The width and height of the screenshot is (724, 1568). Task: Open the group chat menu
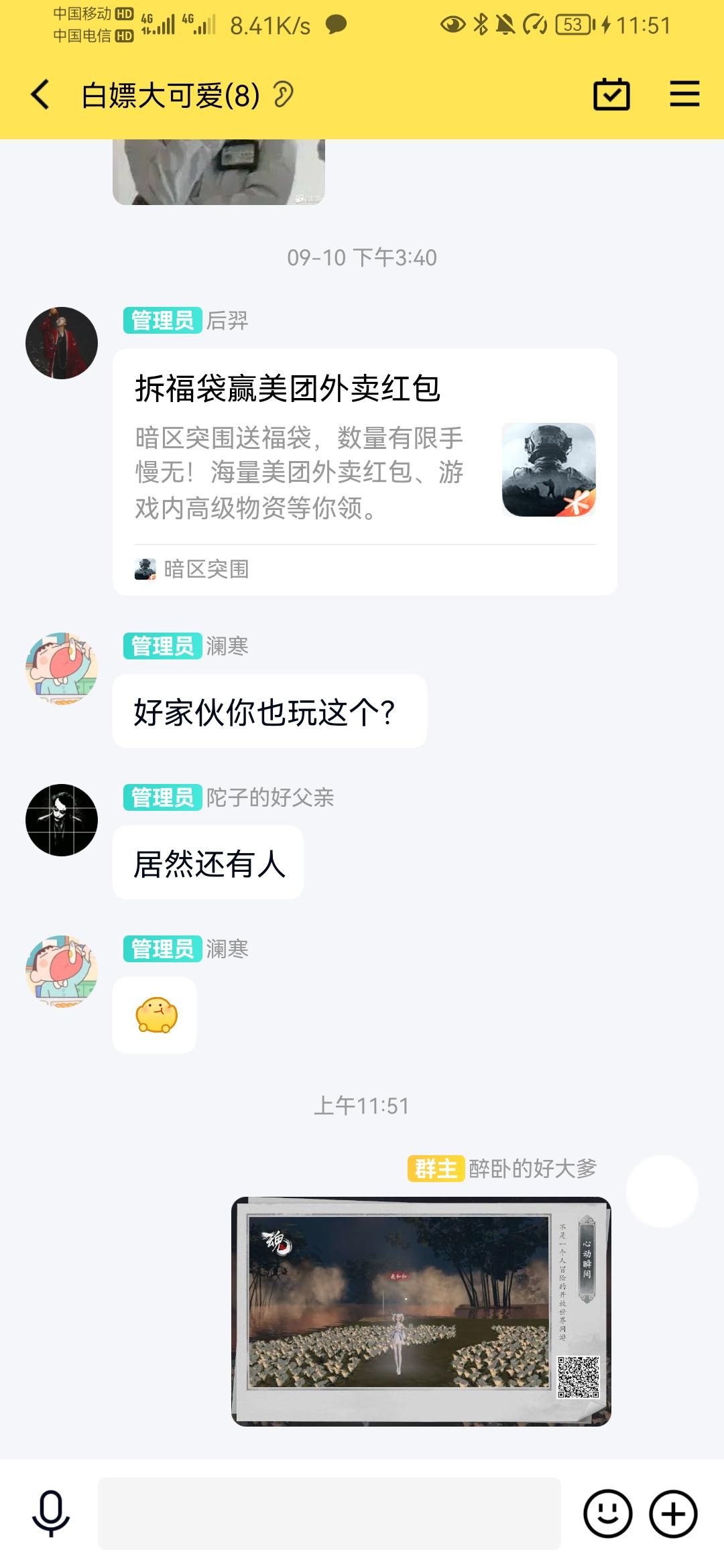684,94
